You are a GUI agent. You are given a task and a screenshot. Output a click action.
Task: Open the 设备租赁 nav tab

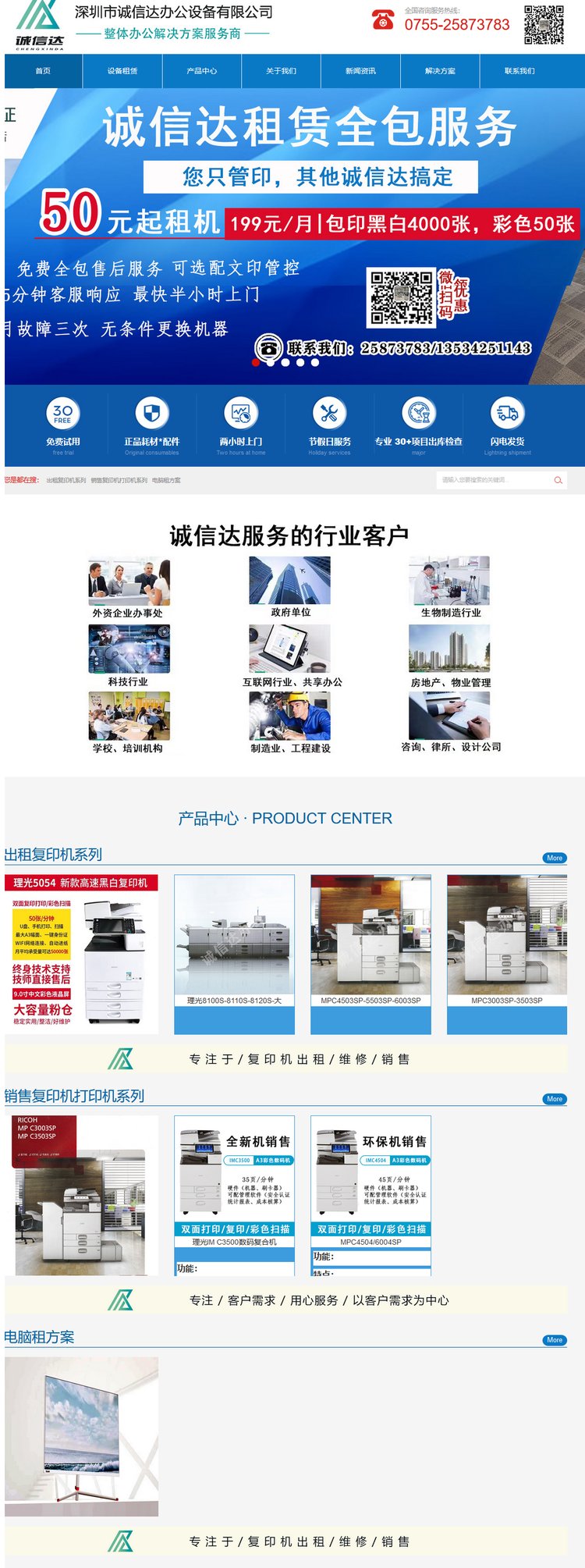pyautogui.click(x=122, y=71)
